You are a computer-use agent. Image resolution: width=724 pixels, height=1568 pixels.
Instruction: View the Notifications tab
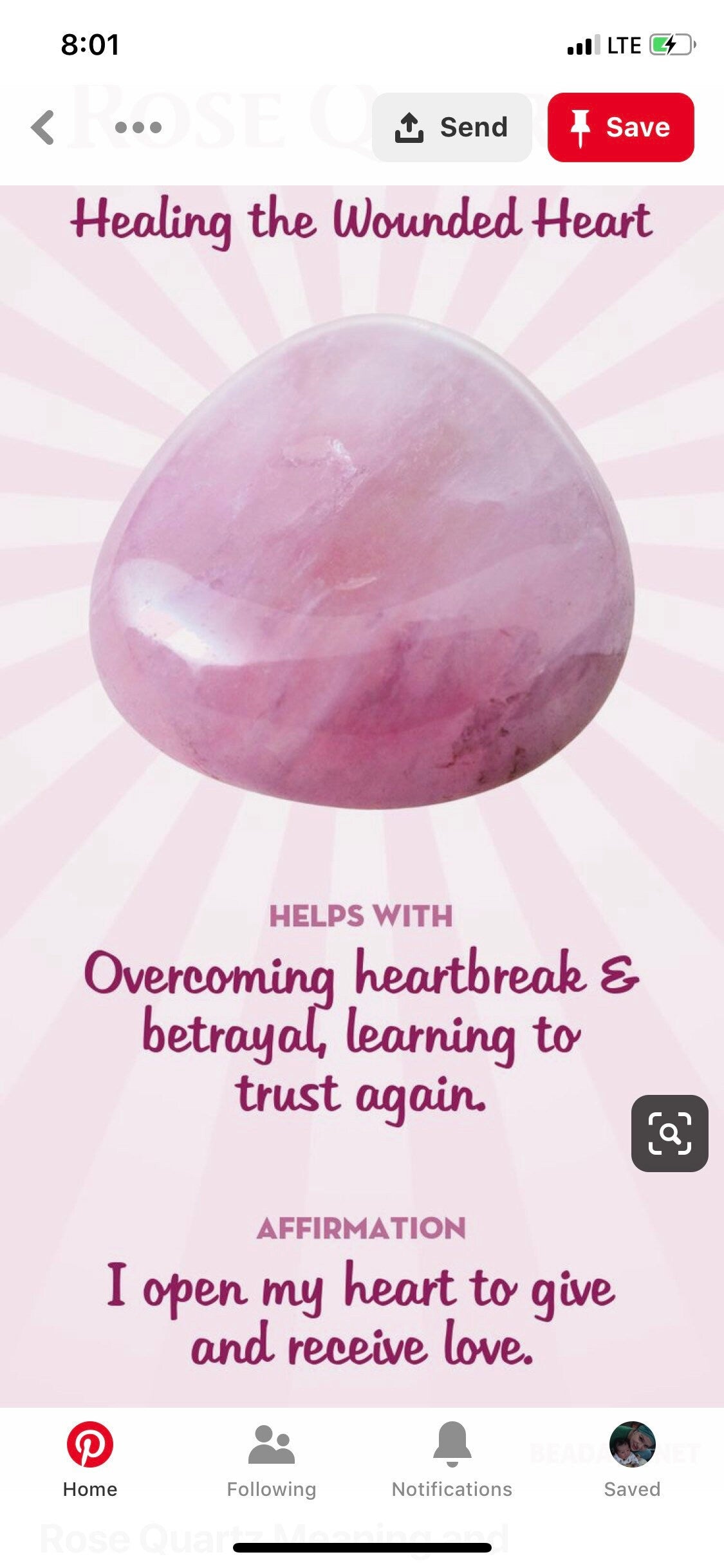452,1460
